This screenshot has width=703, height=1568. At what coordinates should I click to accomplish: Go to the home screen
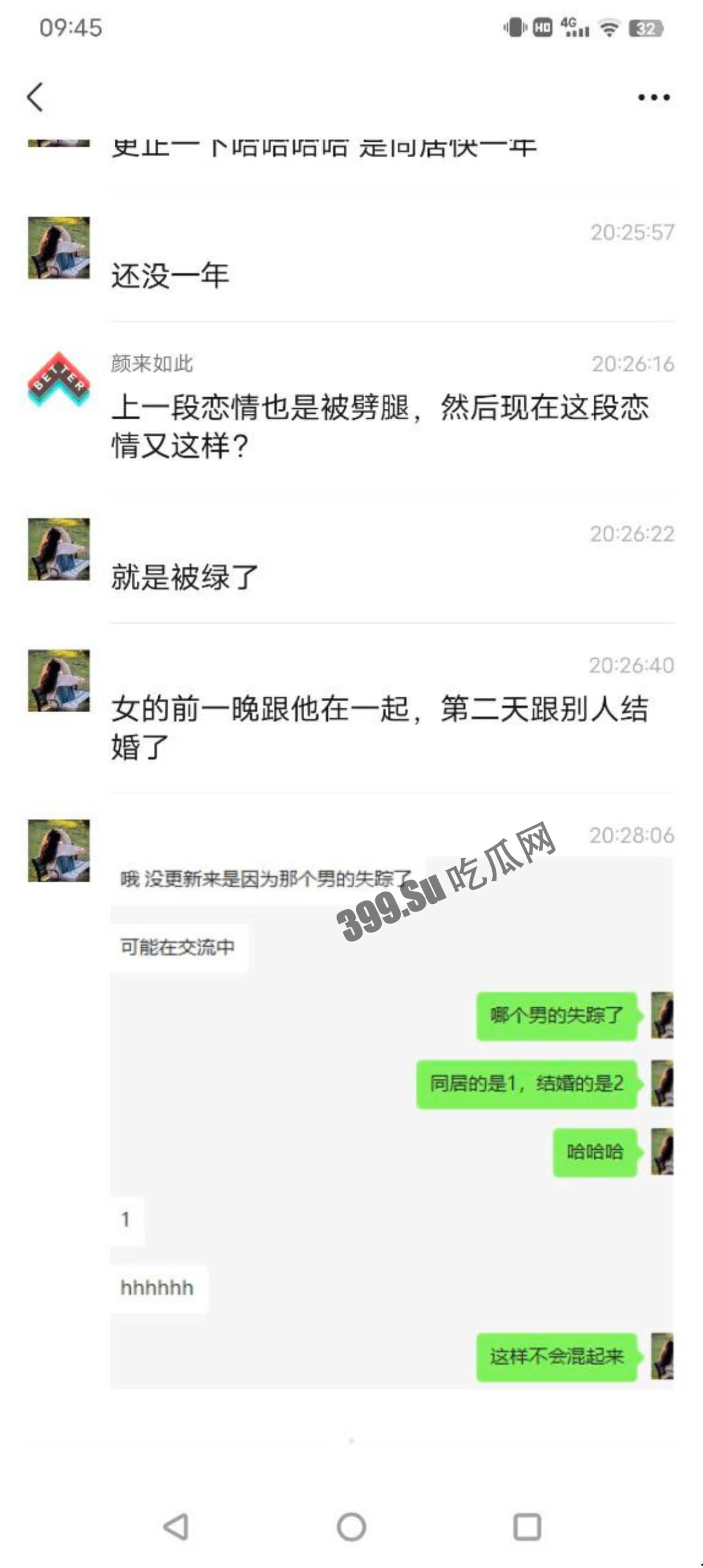pyautogui.click(x=351, y=1527)
